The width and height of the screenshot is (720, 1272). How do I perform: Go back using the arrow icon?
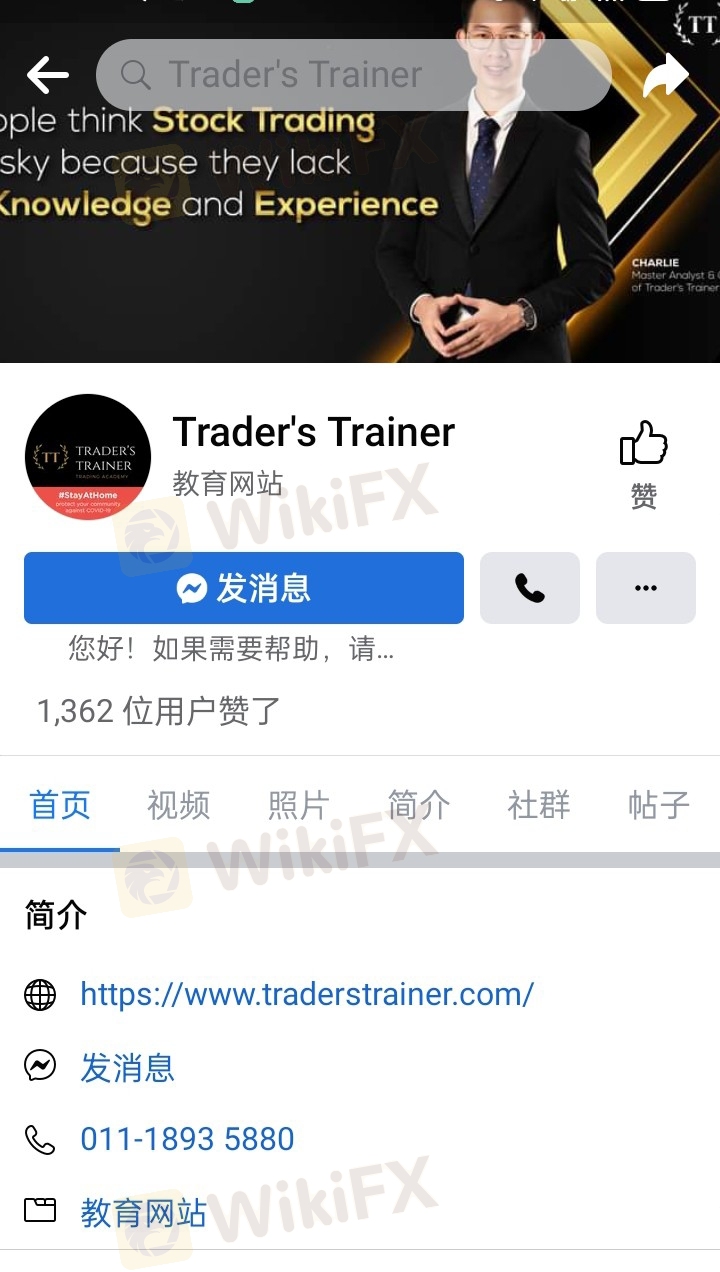point(47,75)
